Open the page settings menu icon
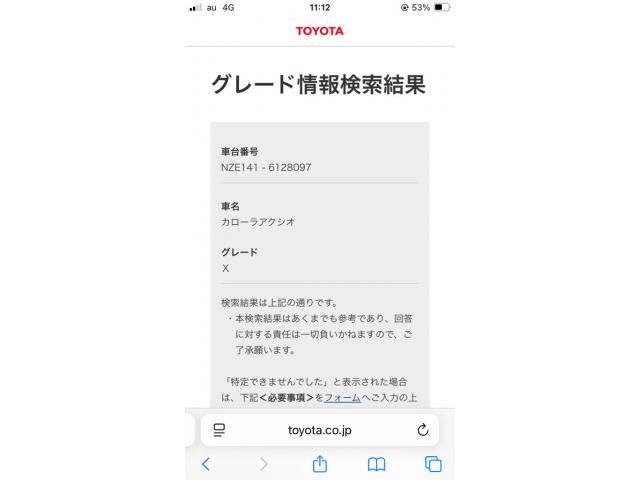The image size is (640, 480). point(219,430)
